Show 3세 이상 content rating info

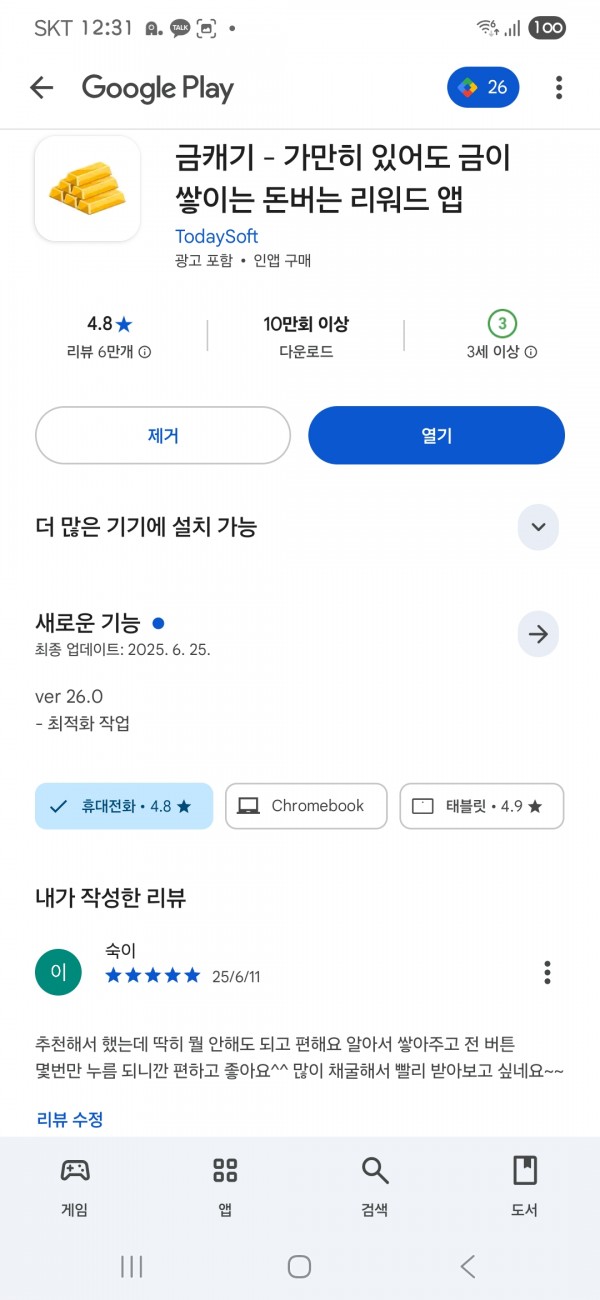pos(502,337)
